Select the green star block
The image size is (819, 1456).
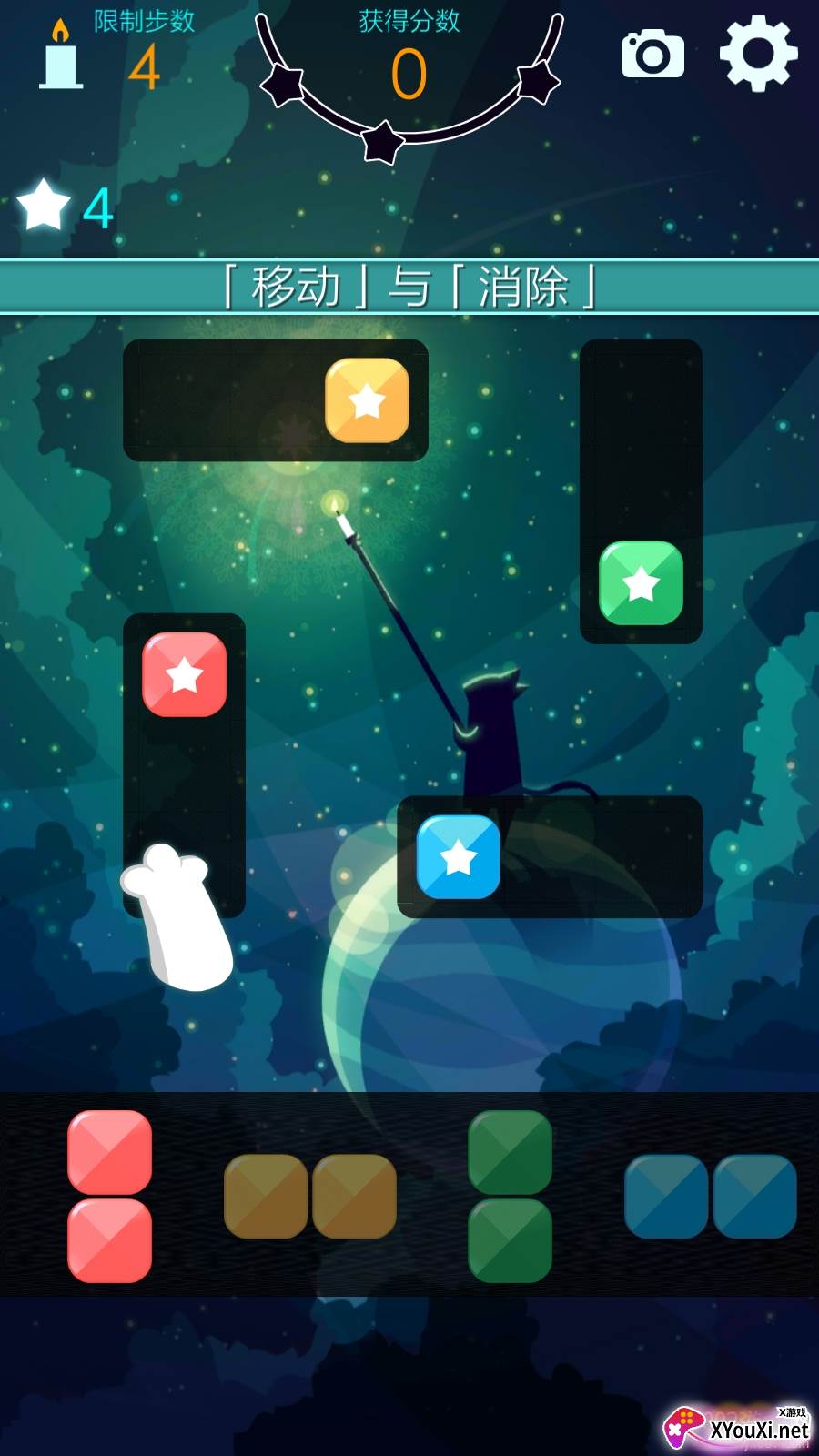(641, 583)
